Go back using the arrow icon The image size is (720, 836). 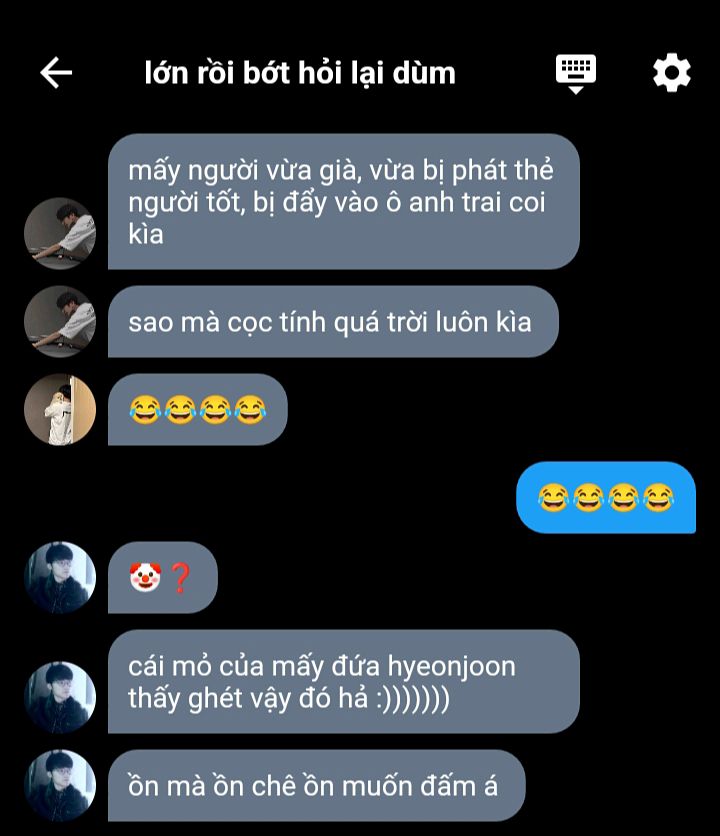pyautogui.click(x=56, y=72)
